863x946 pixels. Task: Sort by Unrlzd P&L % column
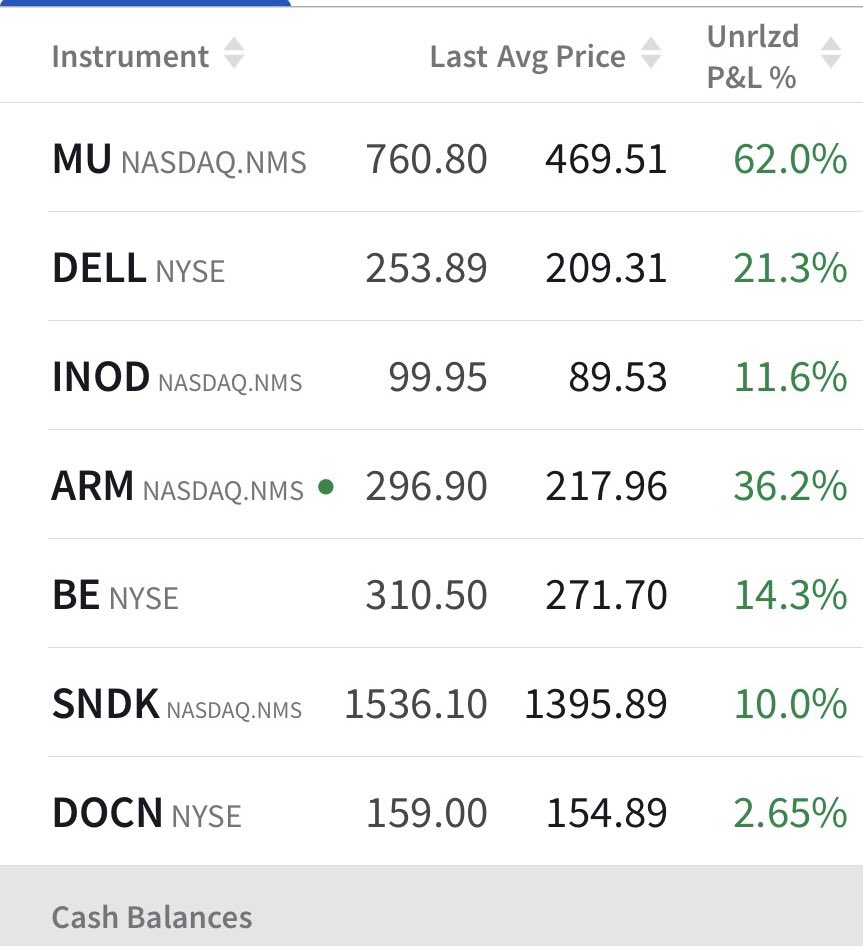click(774, 56)
